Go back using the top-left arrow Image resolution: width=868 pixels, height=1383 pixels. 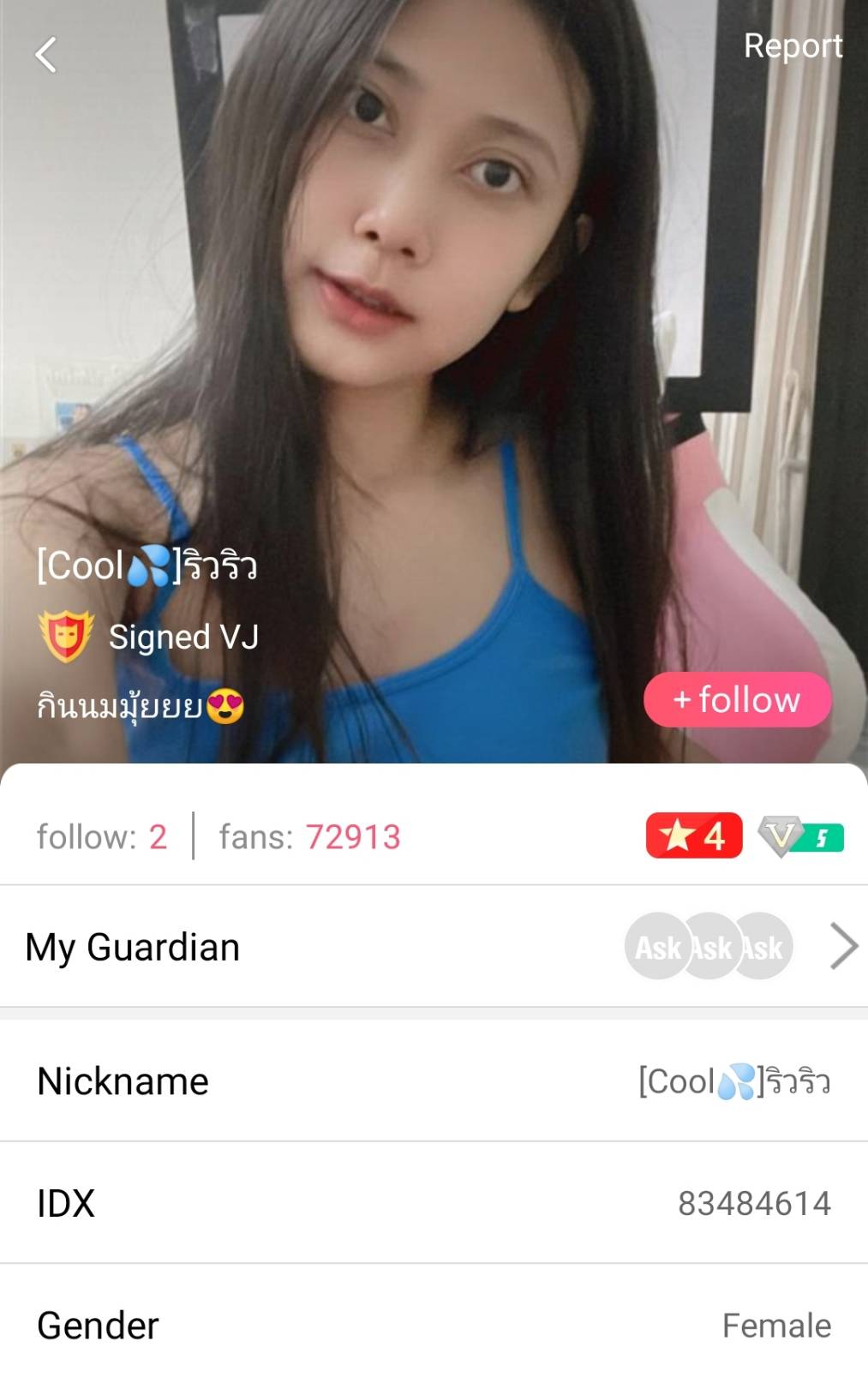[x=46, y=55]
